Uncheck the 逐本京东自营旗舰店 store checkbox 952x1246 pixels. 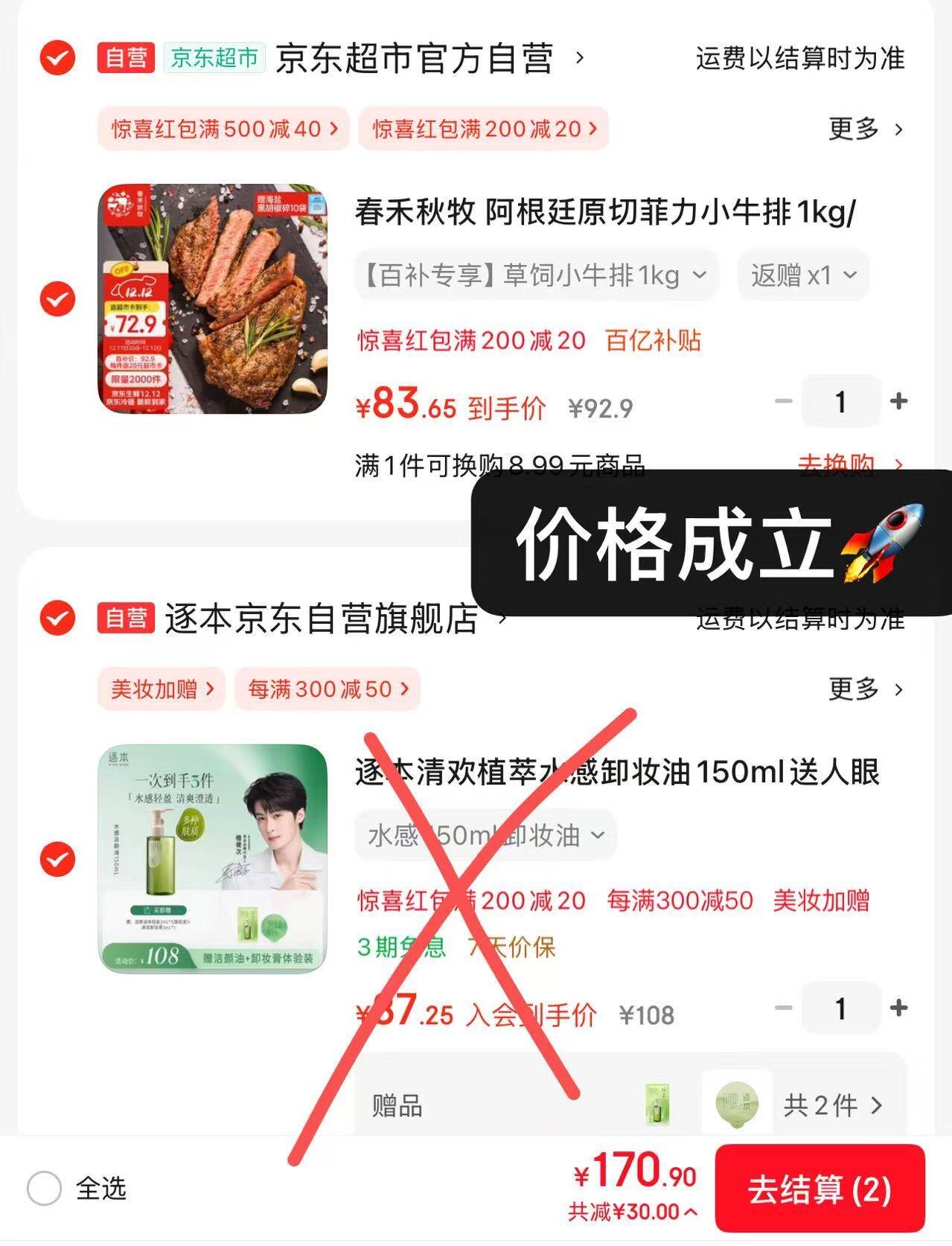57,617
